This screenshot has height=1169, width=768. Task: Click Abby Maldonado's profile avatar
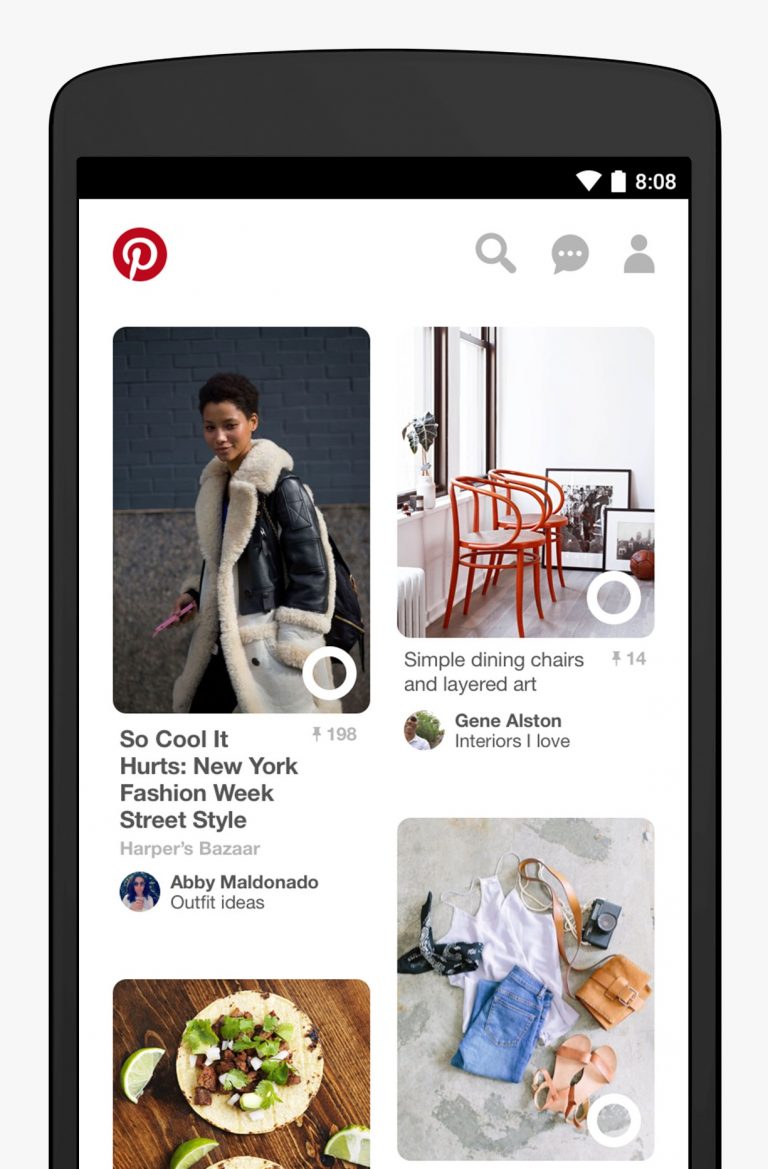pos(139,891)
